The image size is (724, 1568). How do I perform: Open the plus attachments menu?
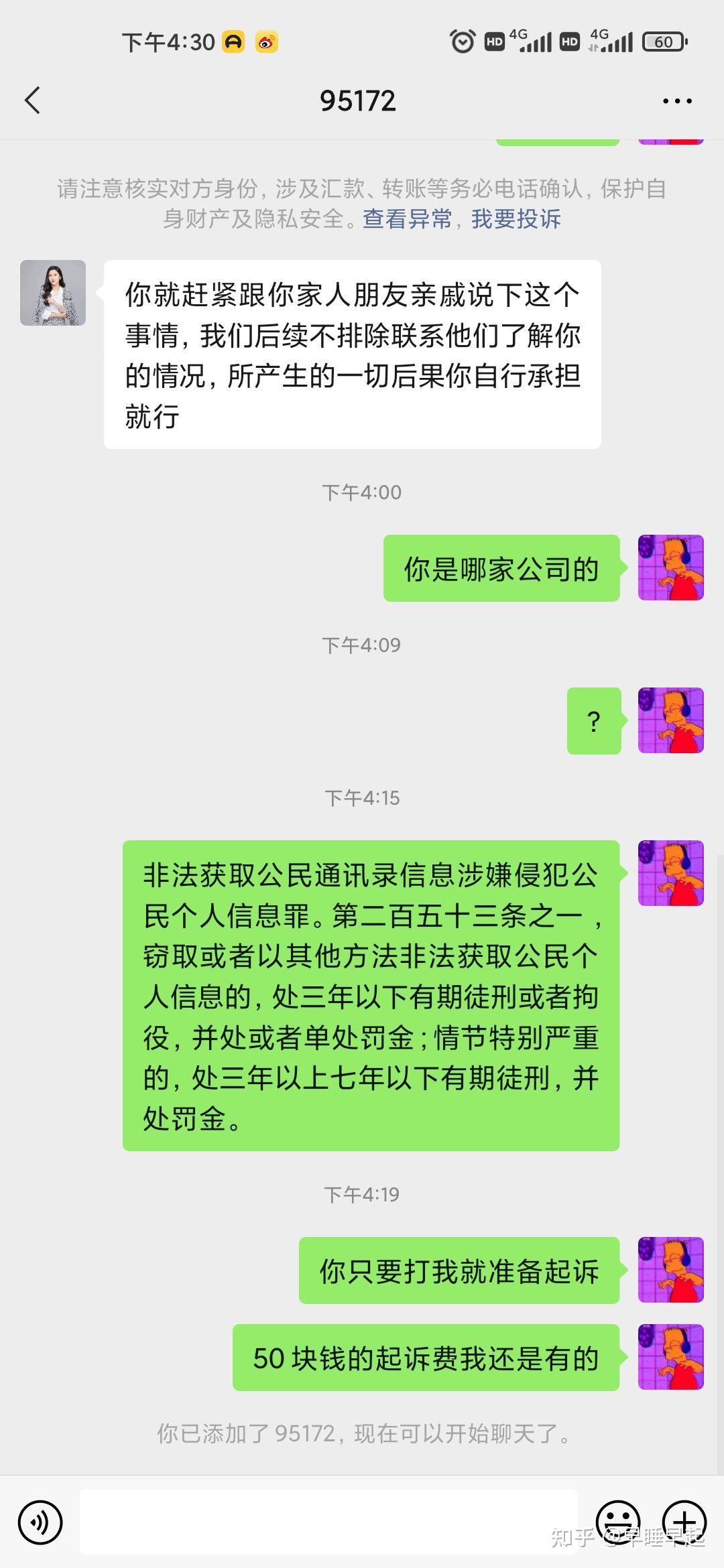[684, 1522]
